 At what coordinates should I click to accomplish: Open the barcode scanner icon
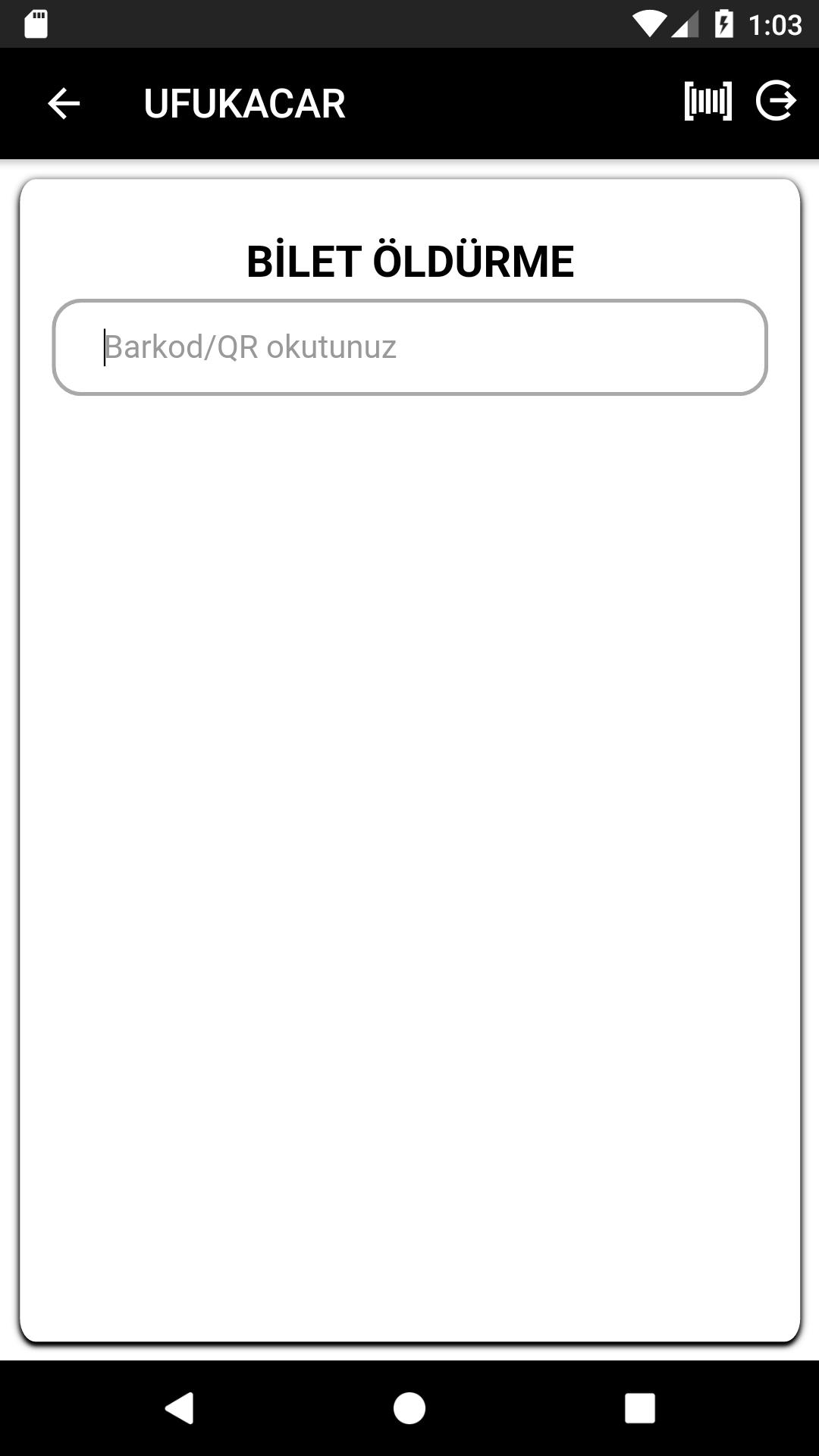click(708, 102)
